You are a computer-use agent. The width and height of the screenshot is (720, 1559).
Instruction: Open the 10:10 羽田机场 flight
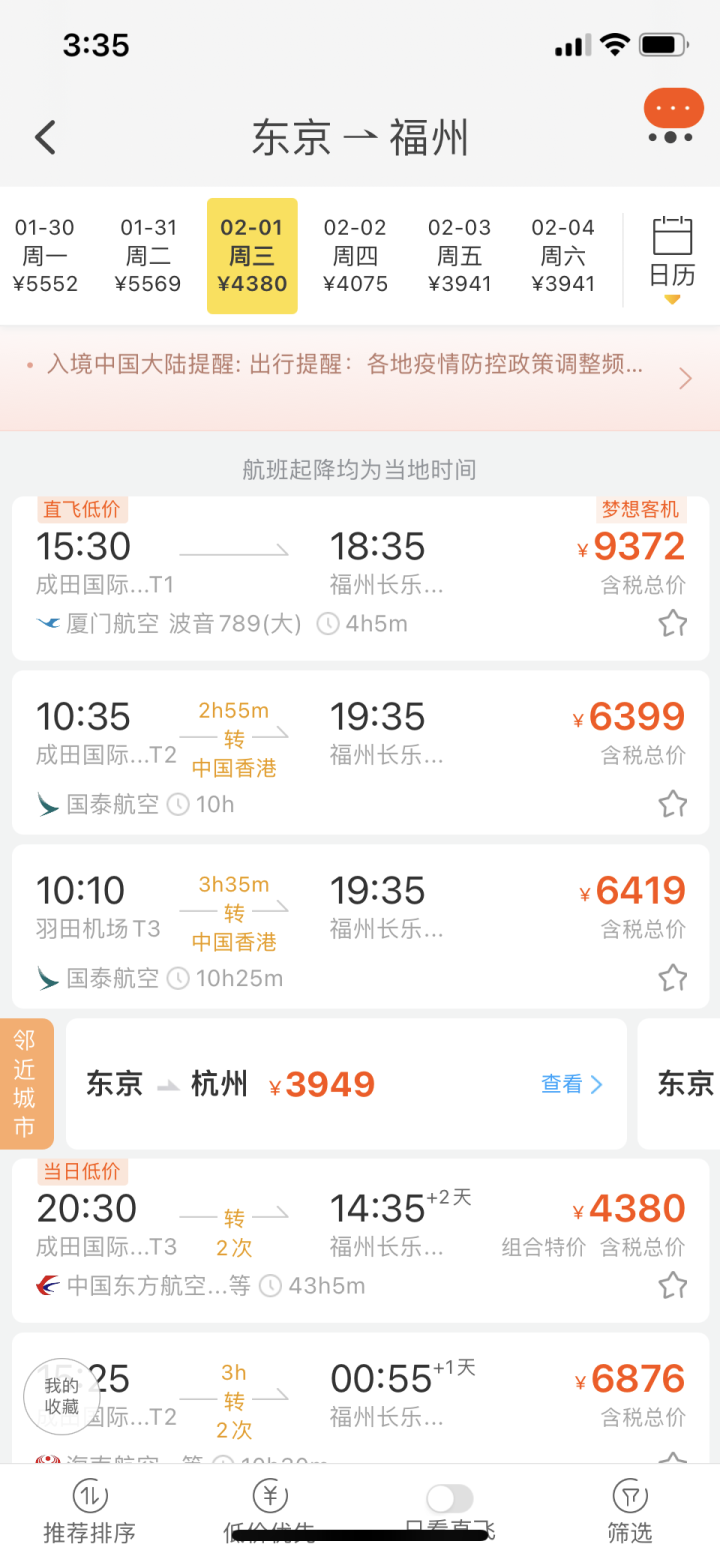click(x=360, y=927)
